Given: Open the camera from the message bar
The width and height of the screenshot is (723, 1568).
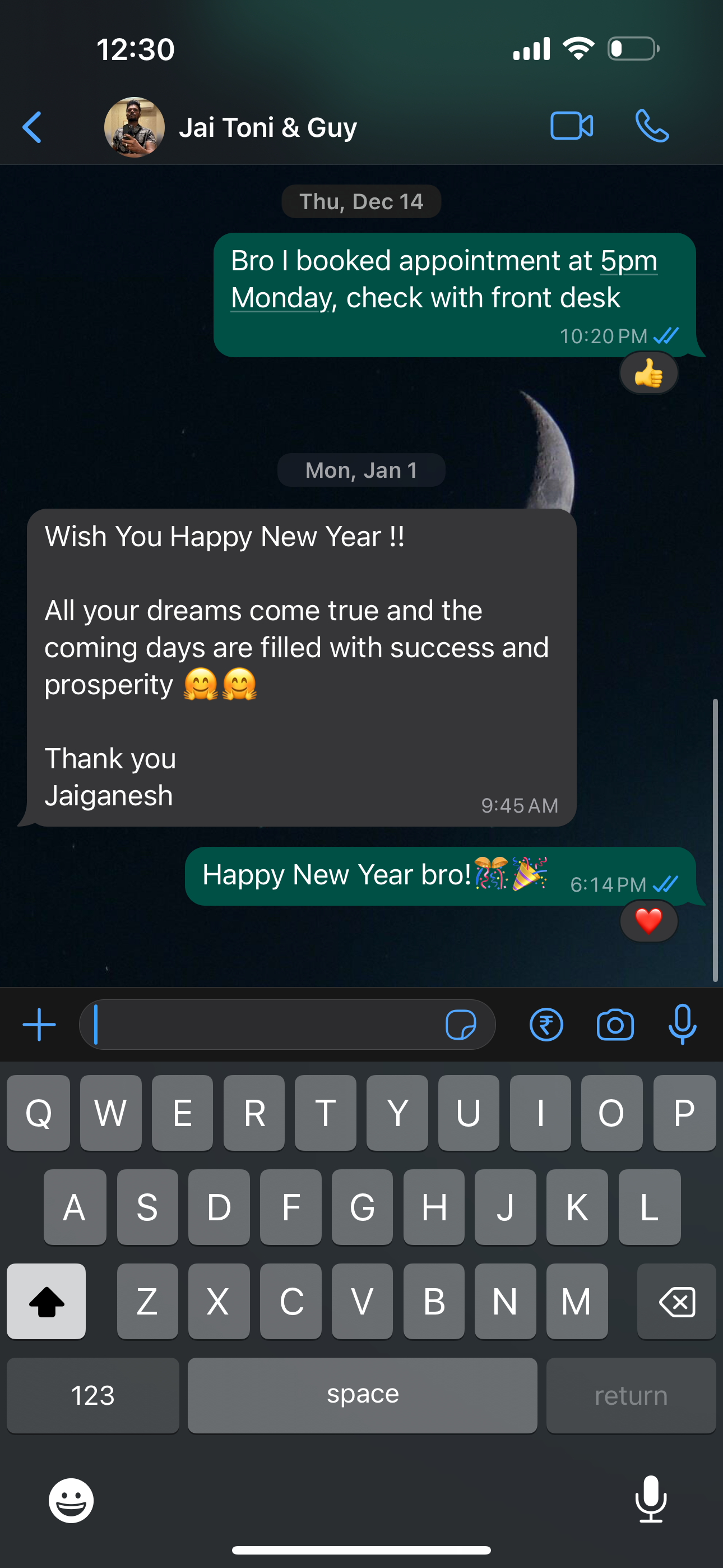Looking at the screenshot, I should 614,1025.
